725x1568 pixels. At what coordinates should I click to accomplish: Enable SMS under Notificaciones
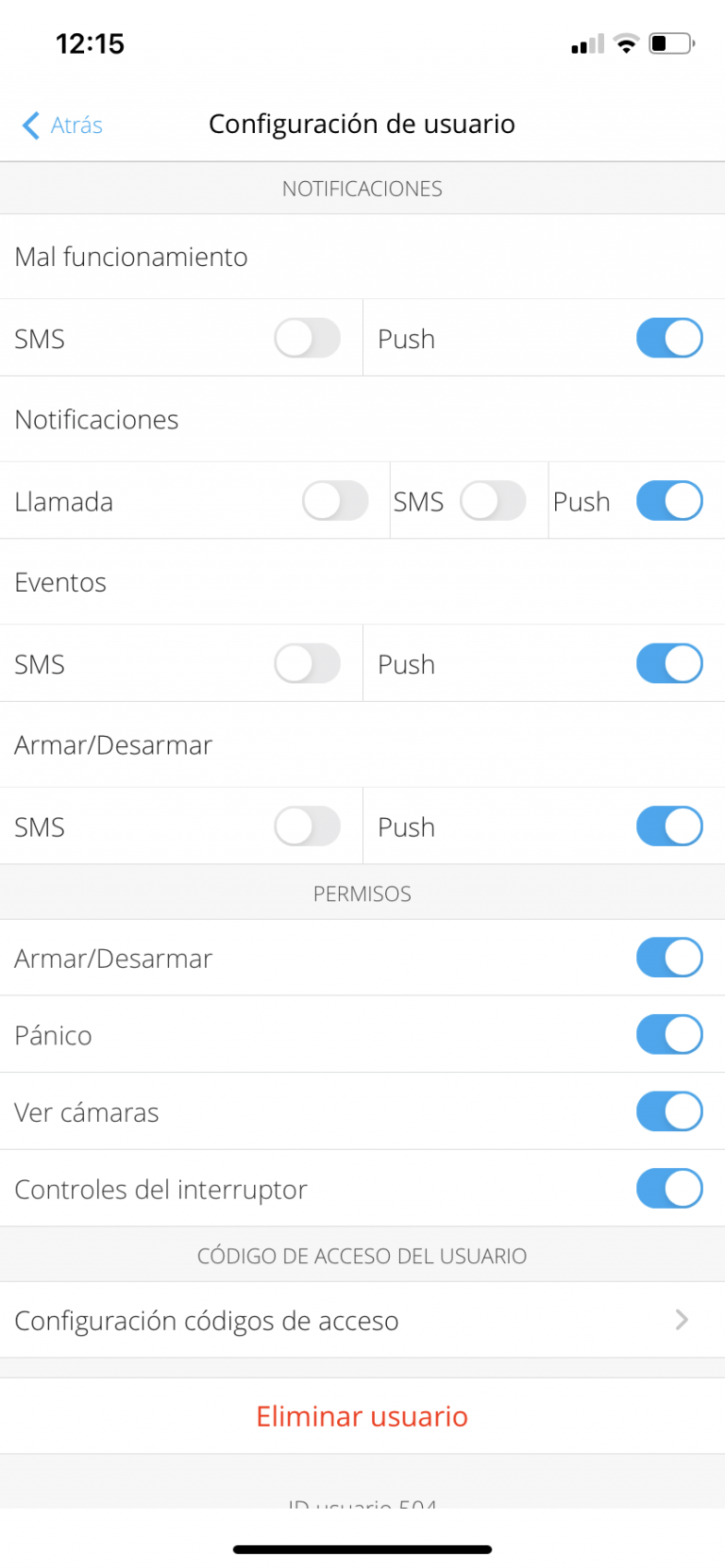493,501
